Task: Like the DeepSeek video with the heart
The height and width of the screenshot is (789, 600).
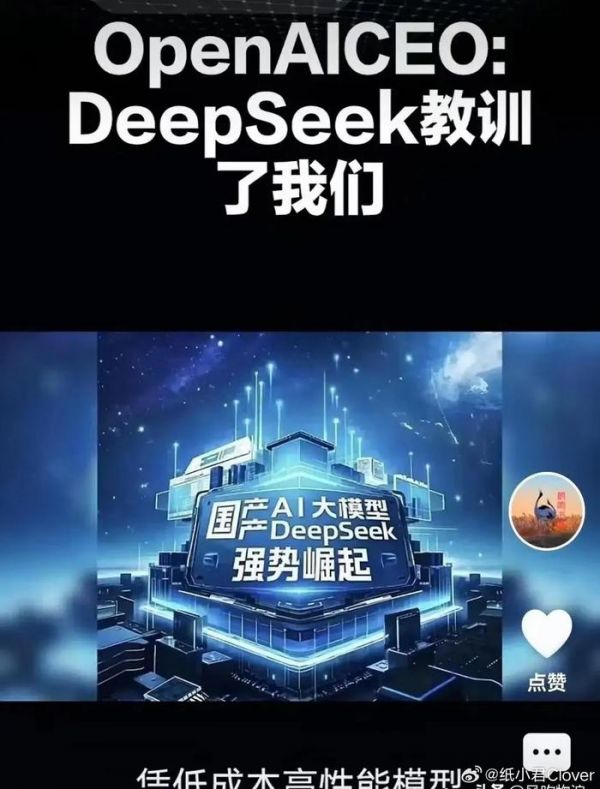Action: pos(547,633)
